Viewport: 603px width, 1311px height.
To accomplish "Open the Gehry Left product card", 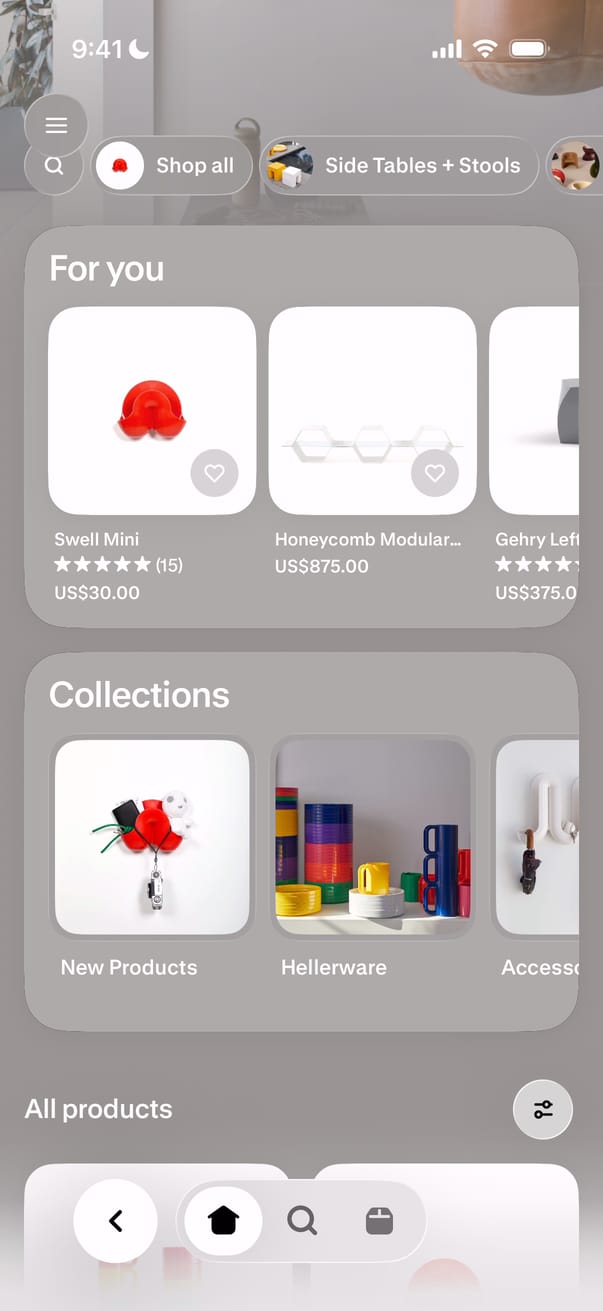I will click(x=534, y=455).
